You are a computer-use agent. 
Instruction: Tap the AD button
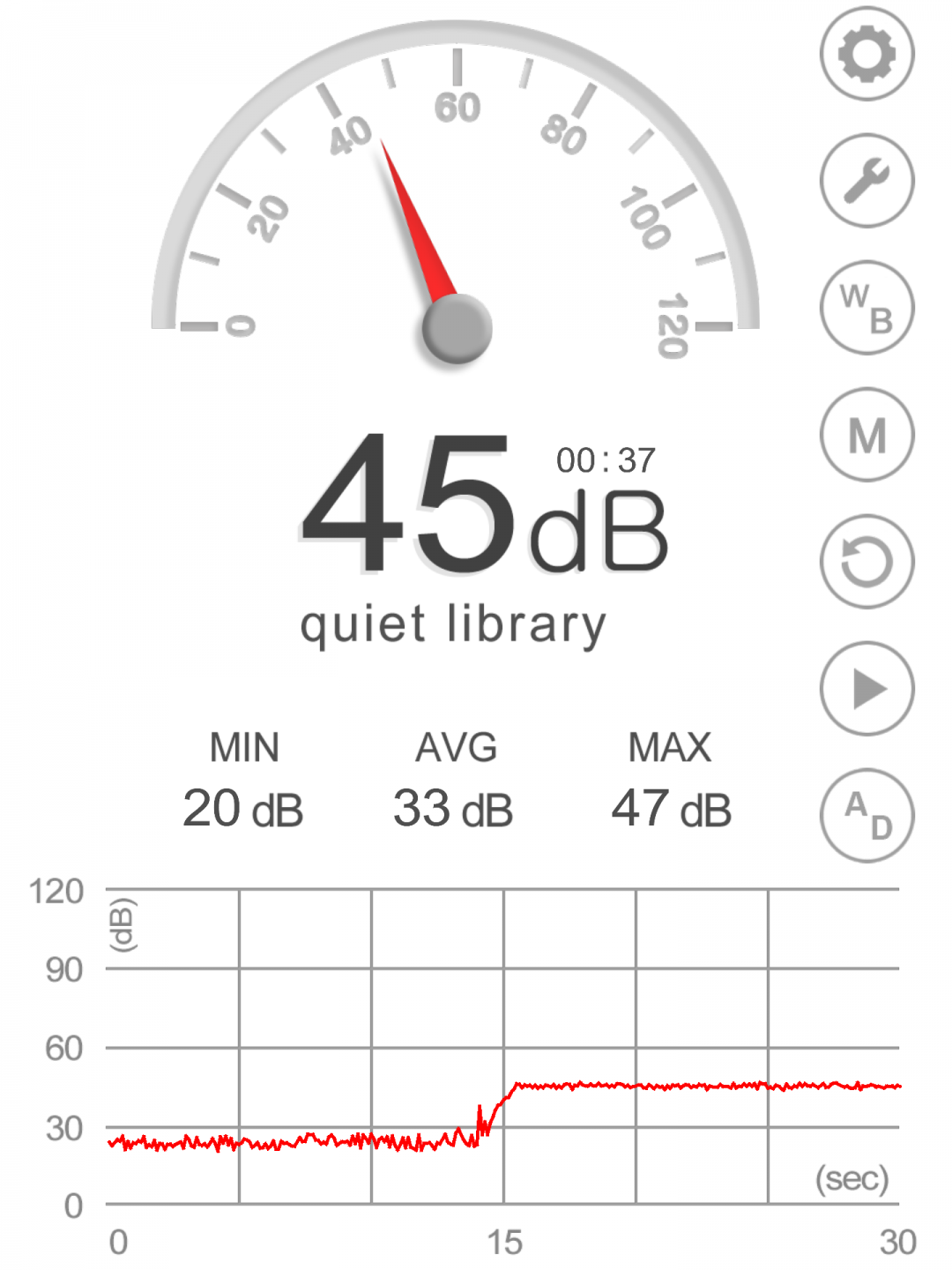[866, 816]
